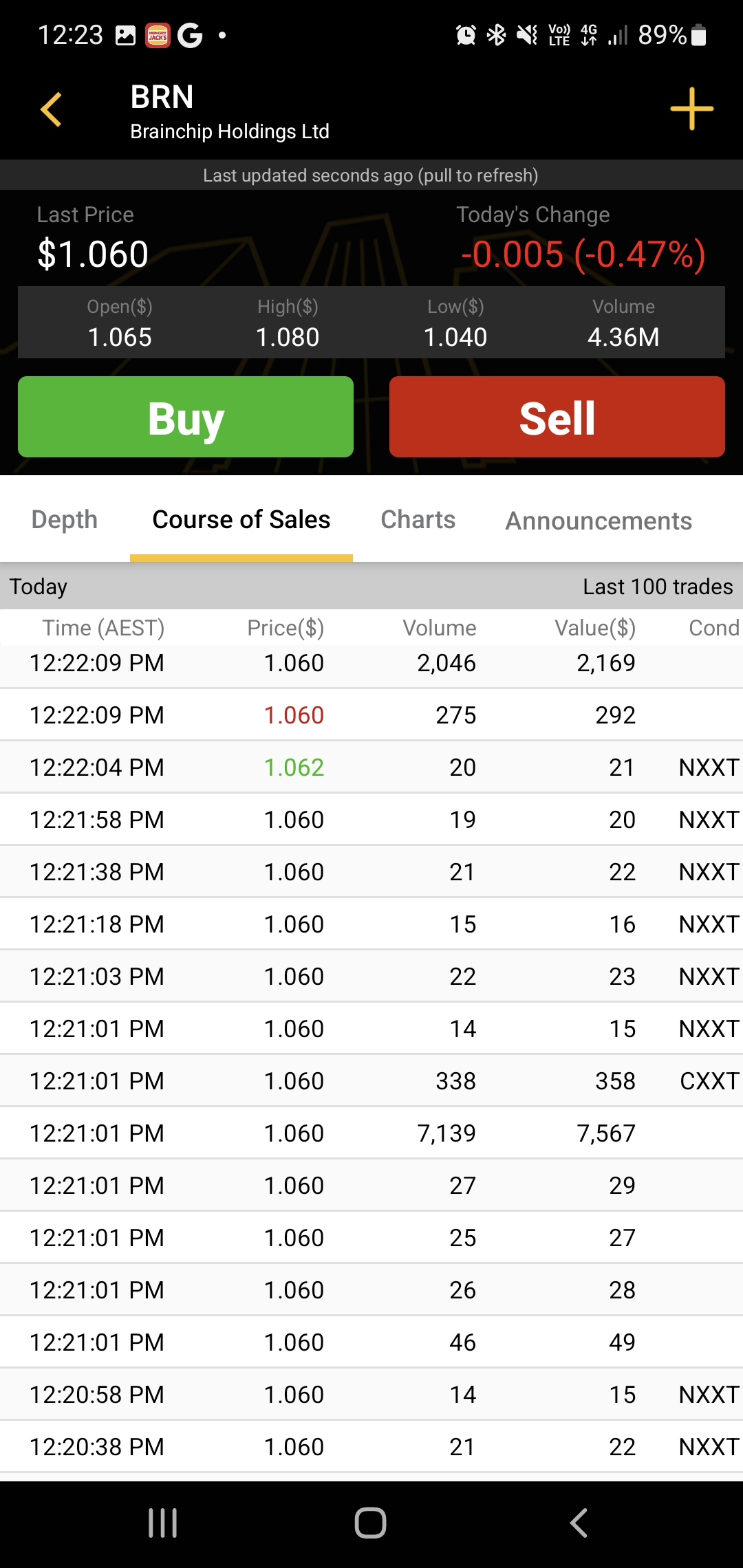Open the system recent apps view
Viewport: 743px width, 1568px height.
pyautogui.click(x=163, y=1523)
